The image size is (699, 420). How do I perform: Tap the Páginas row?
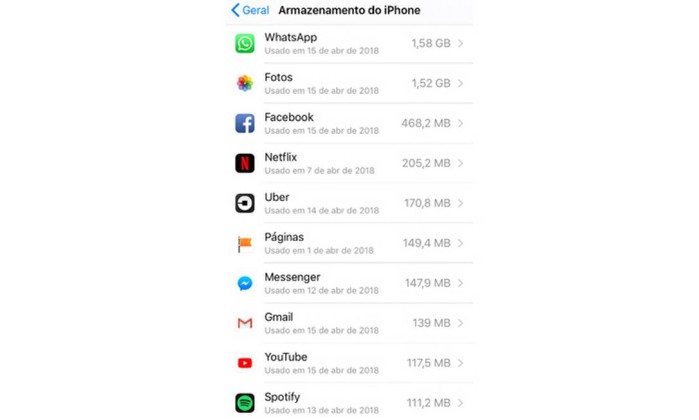[x=350, y=244]
